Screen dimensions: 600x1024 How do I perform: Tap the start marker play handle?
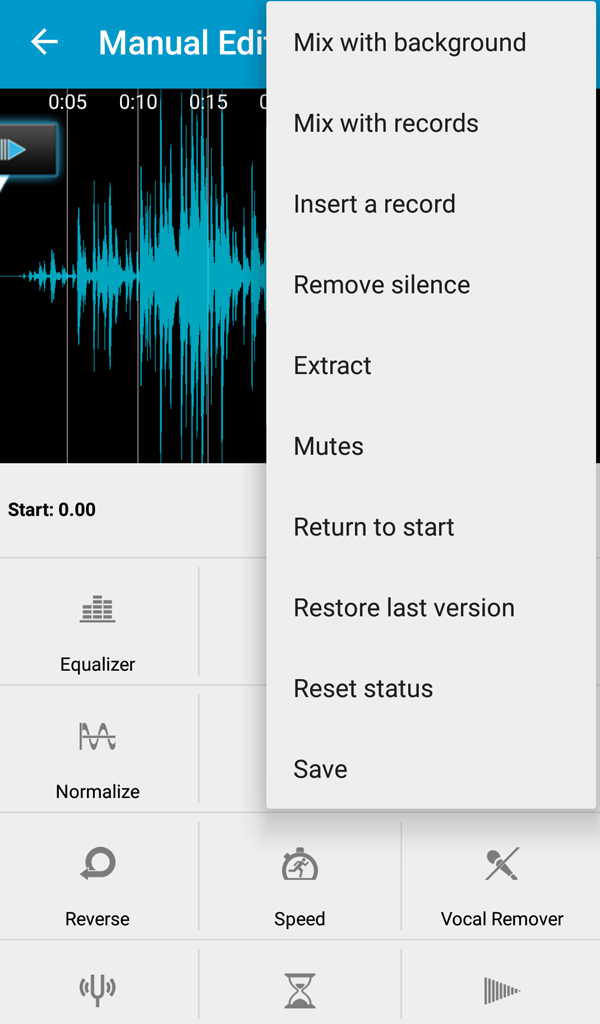26,150
